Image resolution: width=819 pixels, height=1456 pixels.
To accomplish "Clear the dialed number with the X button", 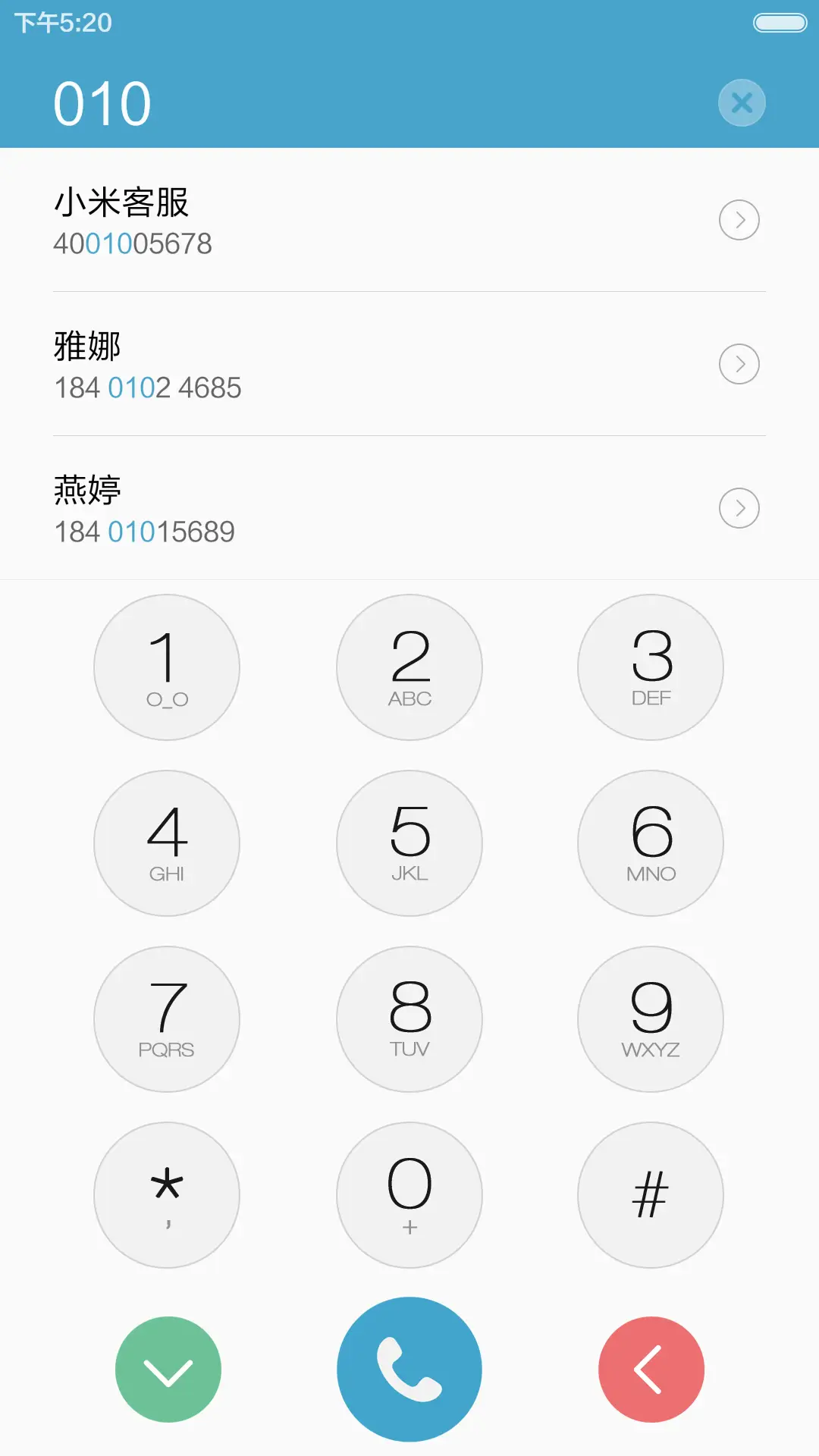I will click(x=741, y=102).
